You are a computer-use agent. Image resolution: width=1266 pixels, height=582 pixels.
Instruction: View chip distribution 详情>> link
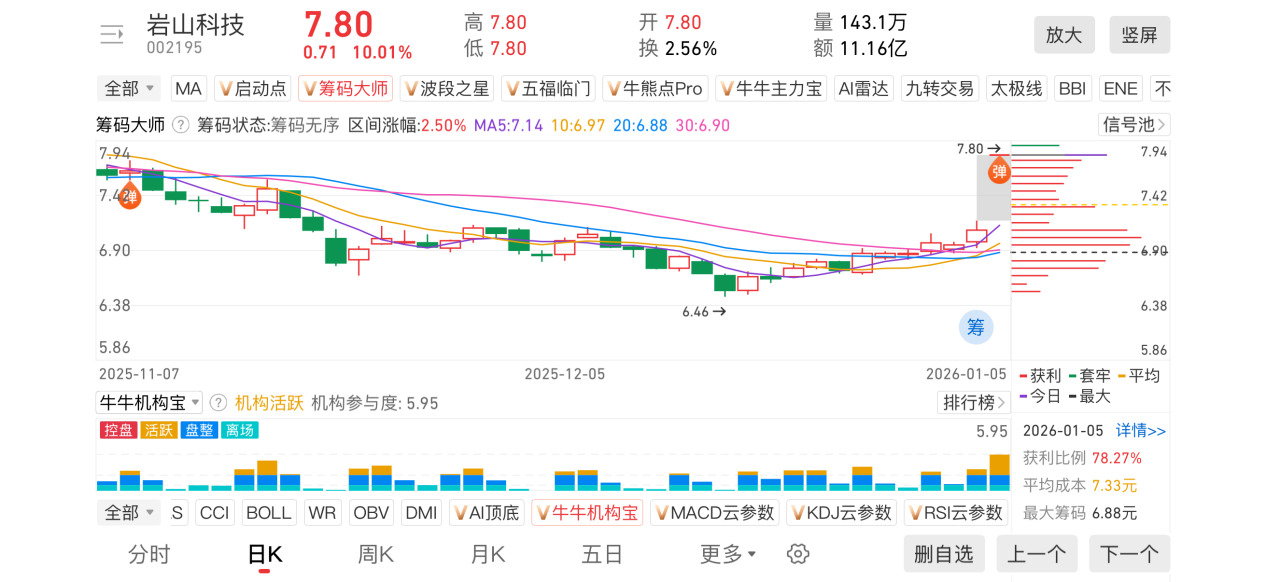coord(1141,431)
